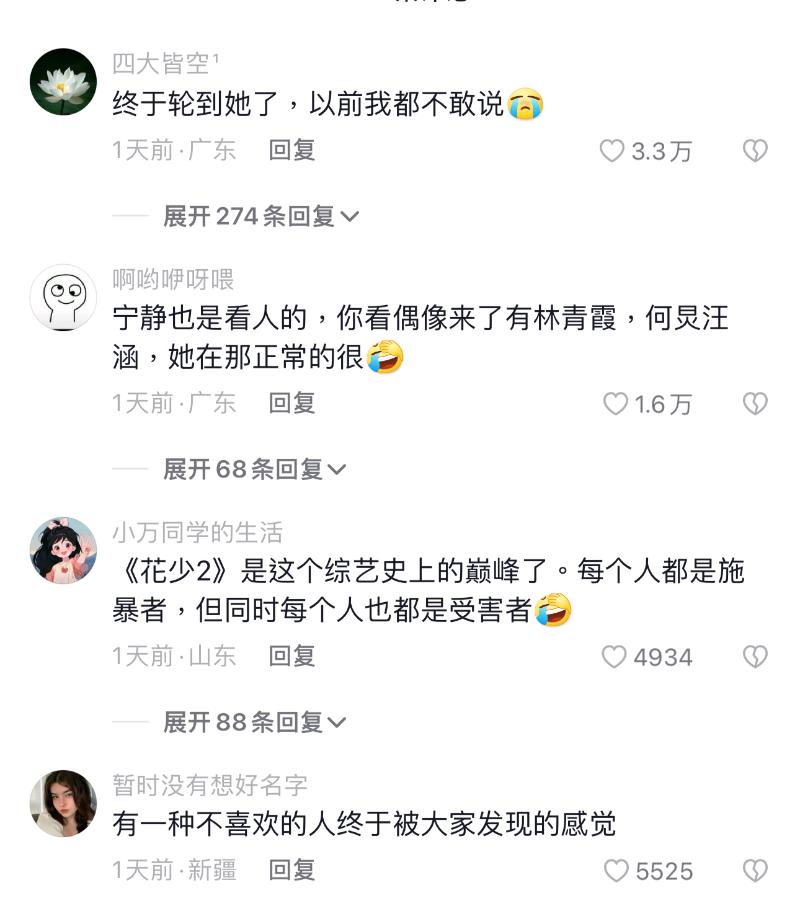Like the comment by 小万同学的生活
The height and width of the screenshot is (911, 800).
[614, 657]
